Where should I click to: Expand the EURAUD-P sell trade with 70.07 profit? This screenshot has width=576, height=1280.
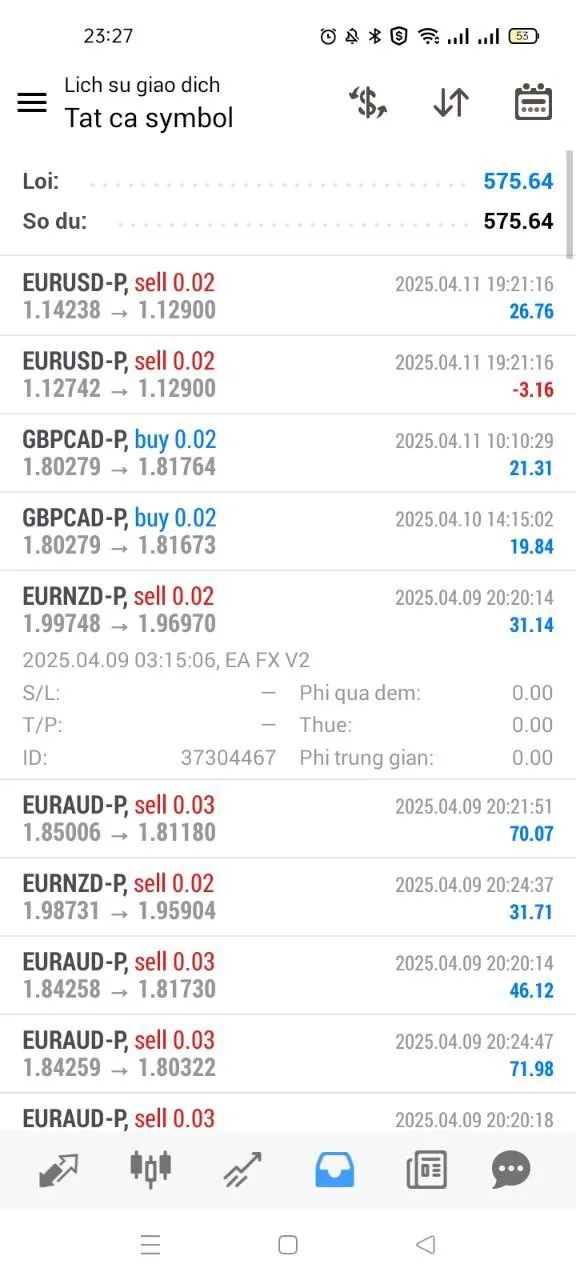288,818
